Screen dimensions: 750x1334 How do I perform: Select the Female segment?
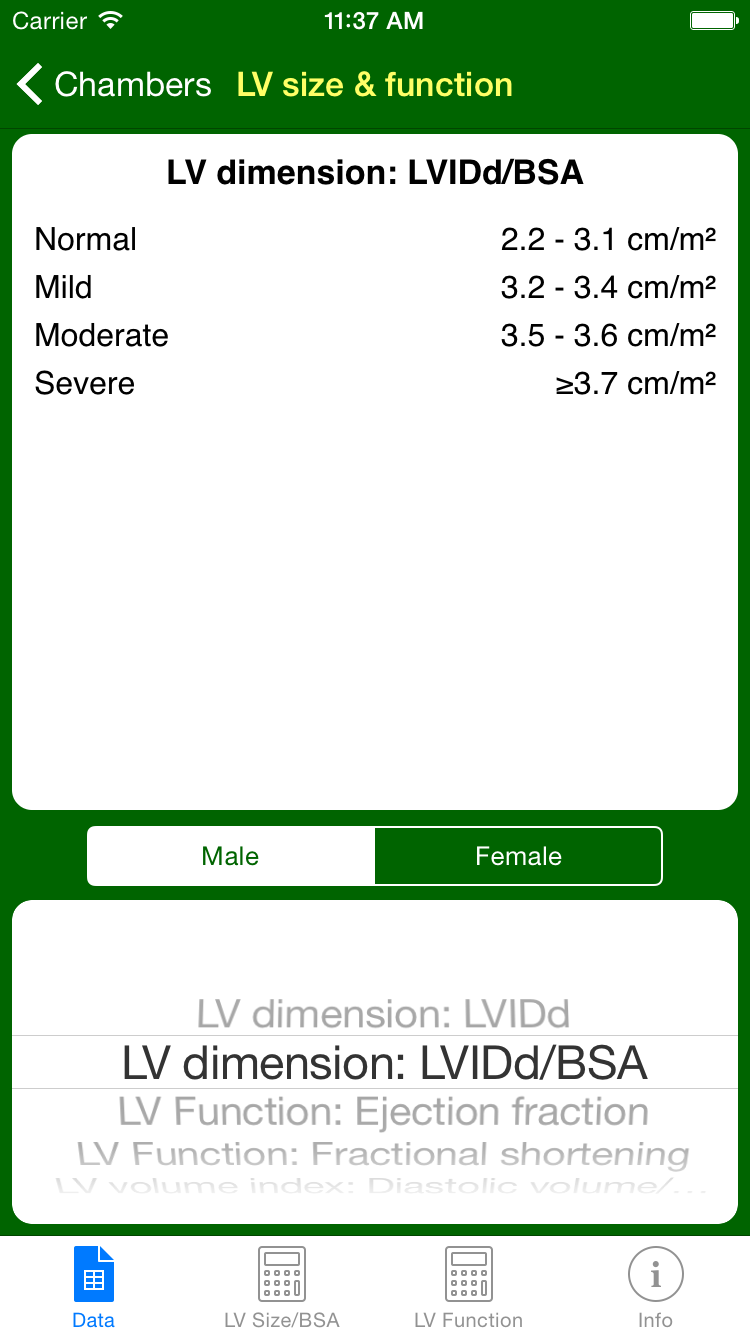coord(518,856)
